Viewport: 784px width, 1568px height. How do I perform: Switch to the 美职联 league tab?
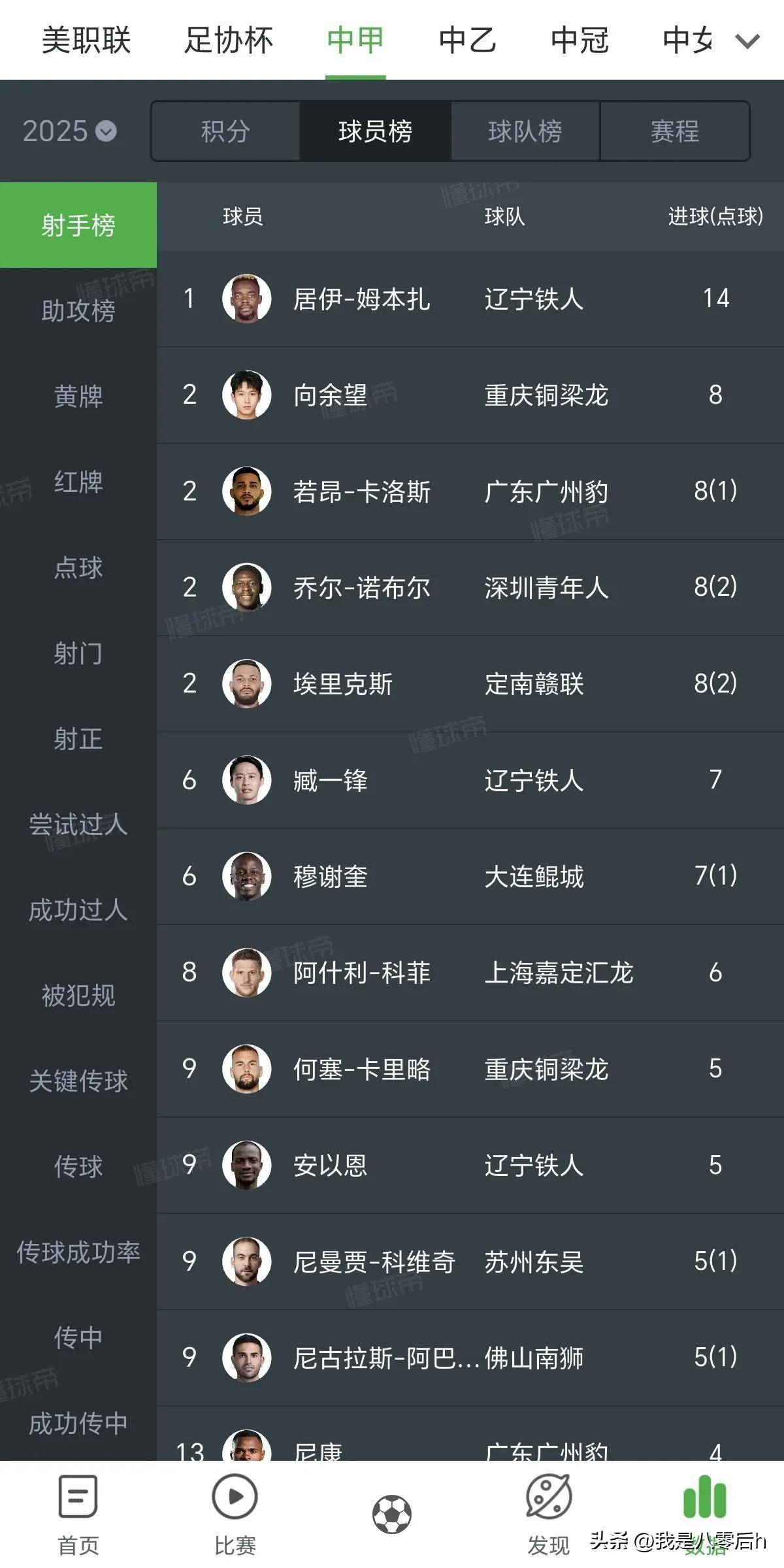click(x=86, y=41)
